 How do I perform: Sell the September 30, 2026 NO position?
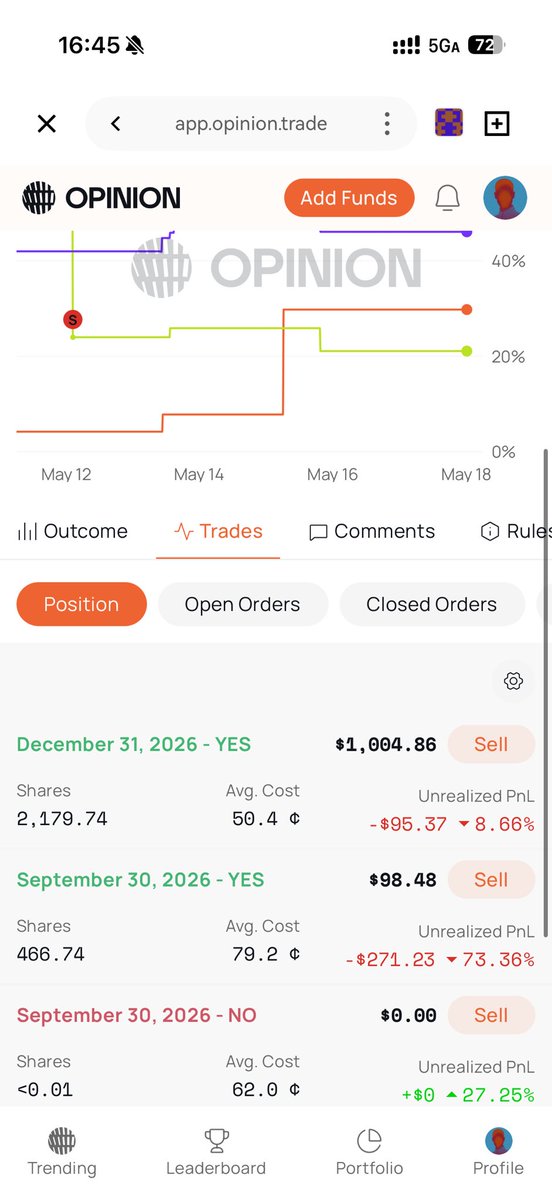[x=491, y=1015]
